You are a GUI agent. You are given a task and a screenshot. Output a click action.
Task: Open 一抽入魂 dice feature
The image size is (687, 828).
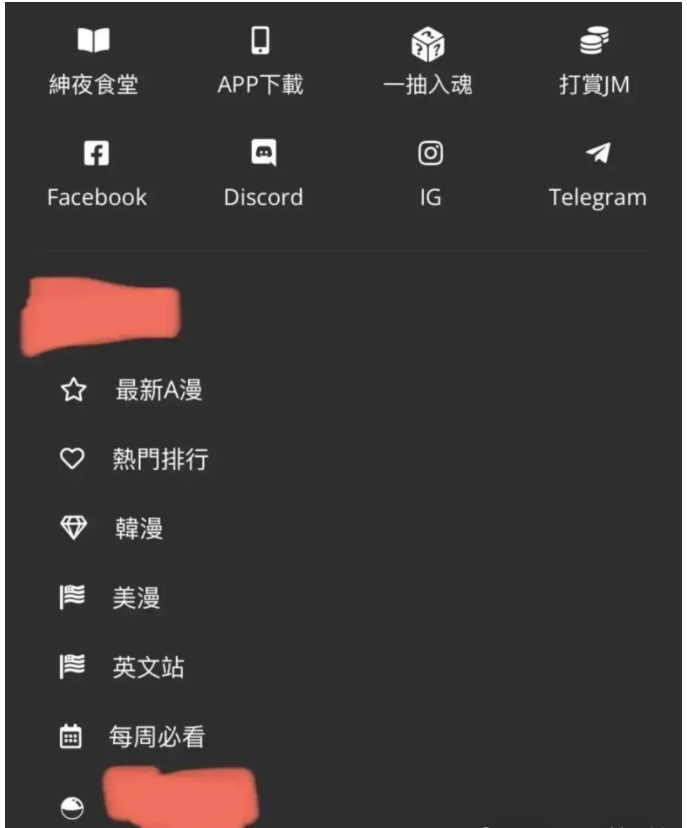(428, 63)
